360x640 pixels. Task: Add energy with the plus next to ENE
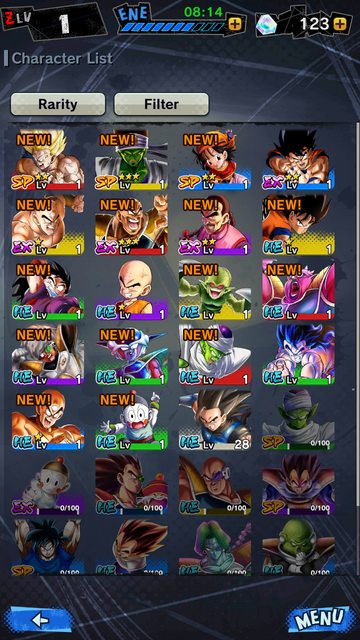(235, 25)
